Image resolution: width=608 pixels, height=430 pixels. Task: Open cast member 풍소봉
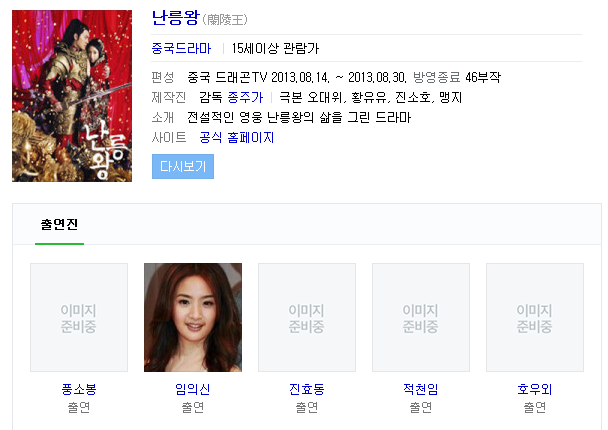click(x=79, y=389)
